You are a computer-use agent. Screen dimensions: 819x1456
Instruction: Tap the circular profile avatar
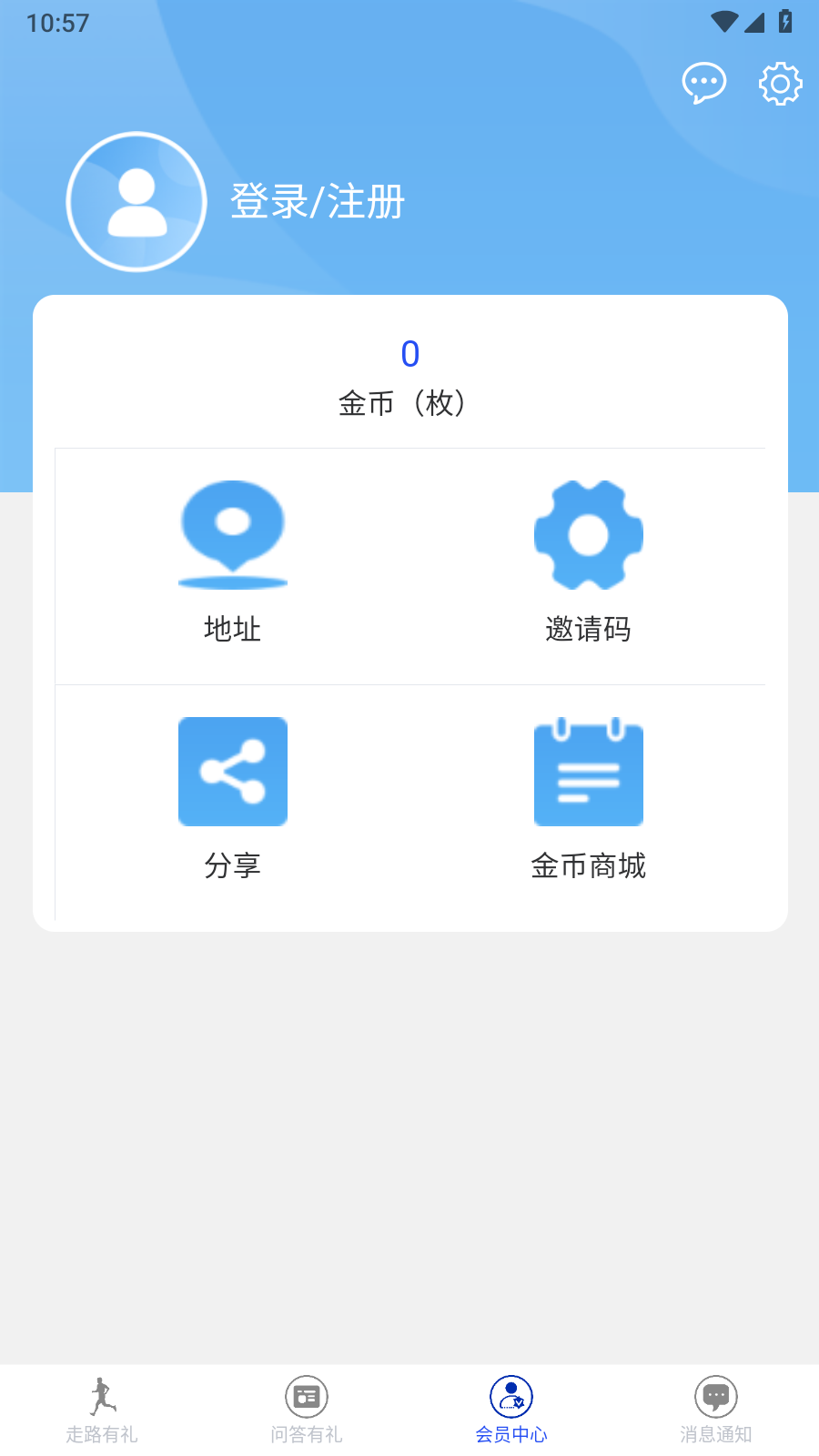136,202
